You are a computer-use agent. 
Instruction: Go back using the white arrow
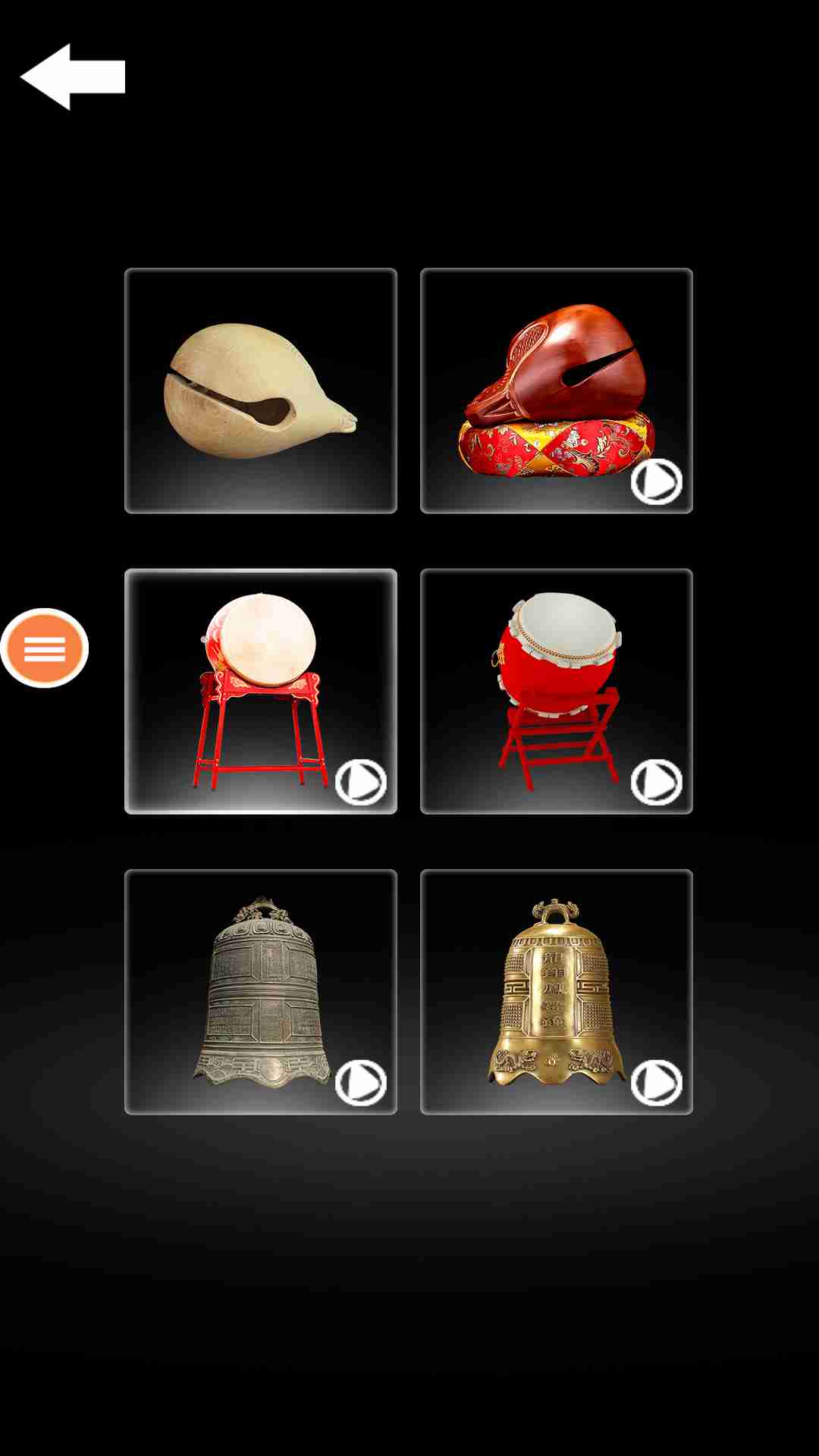pos(73,77)
